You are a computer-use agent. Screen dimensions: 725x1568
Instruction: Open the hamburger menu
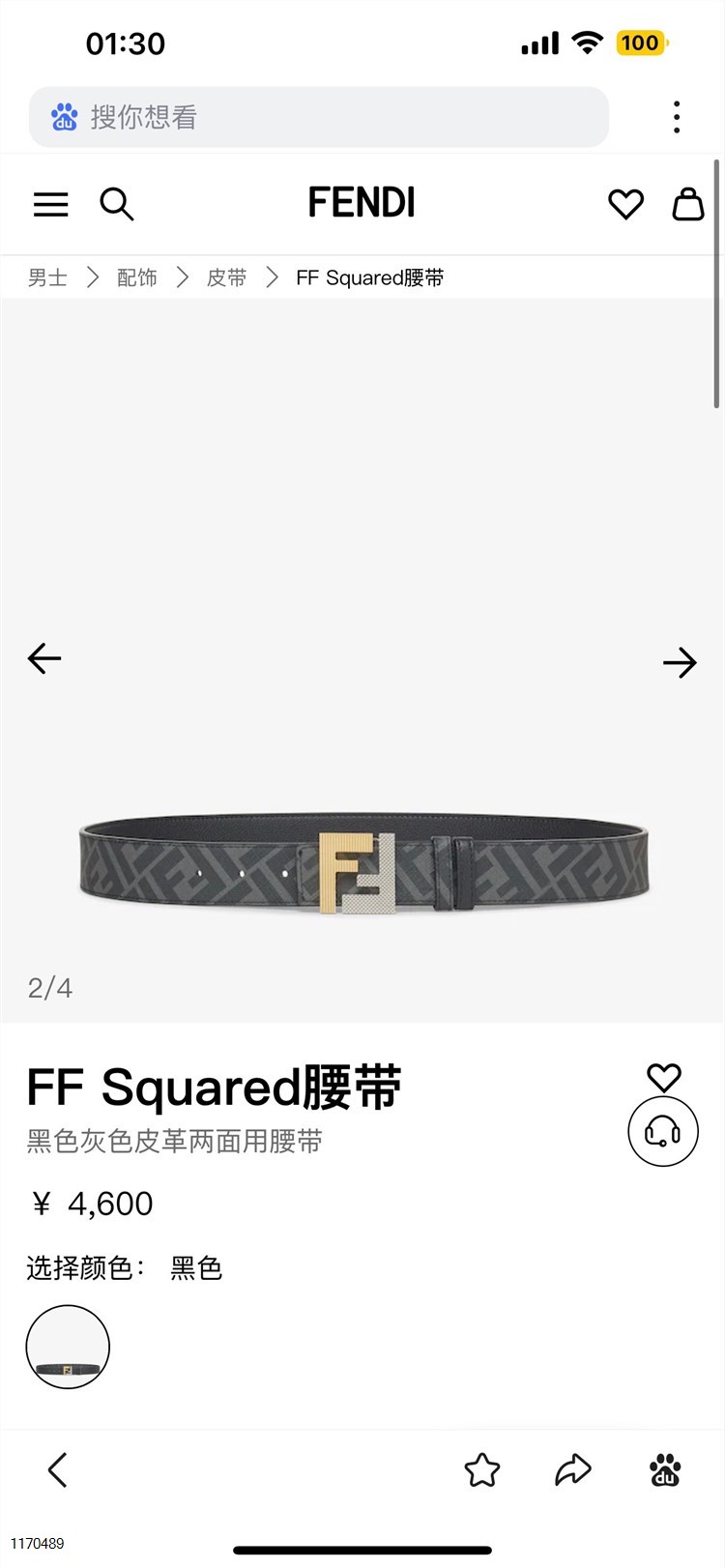click(50, 204)
